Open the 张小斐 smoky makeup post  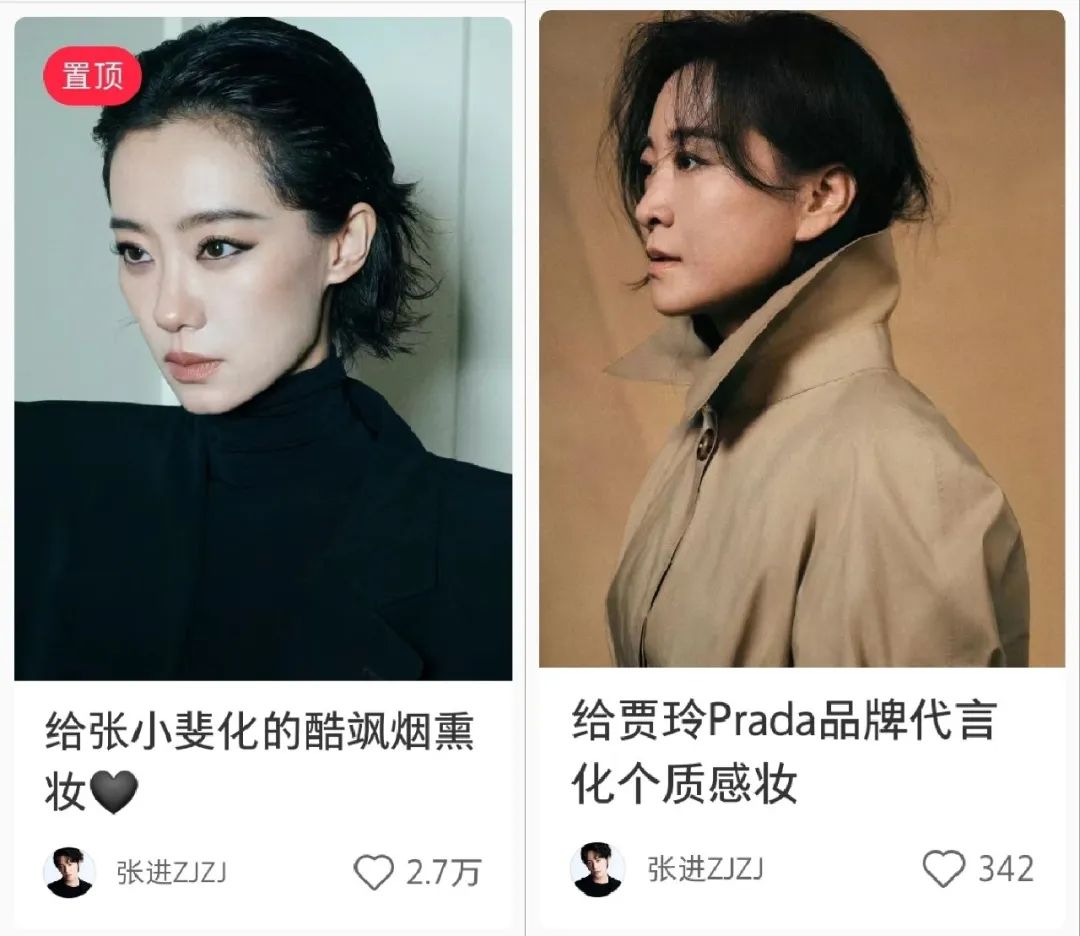point(262,350)
